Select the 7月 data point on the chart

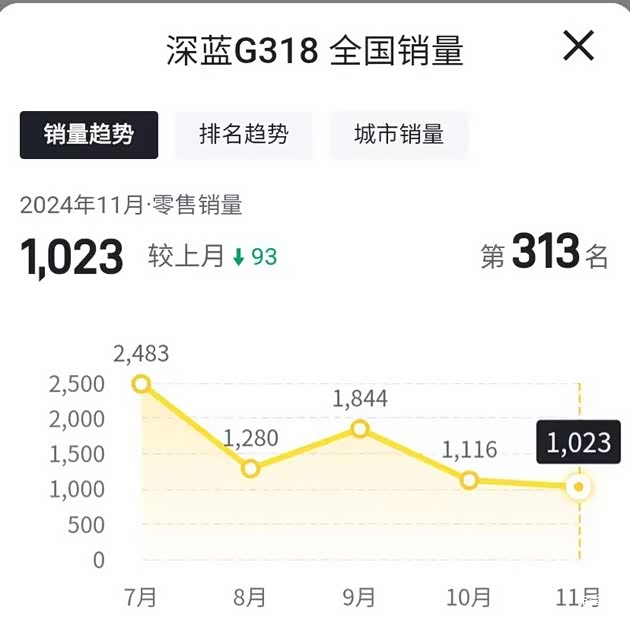(141, 384)
